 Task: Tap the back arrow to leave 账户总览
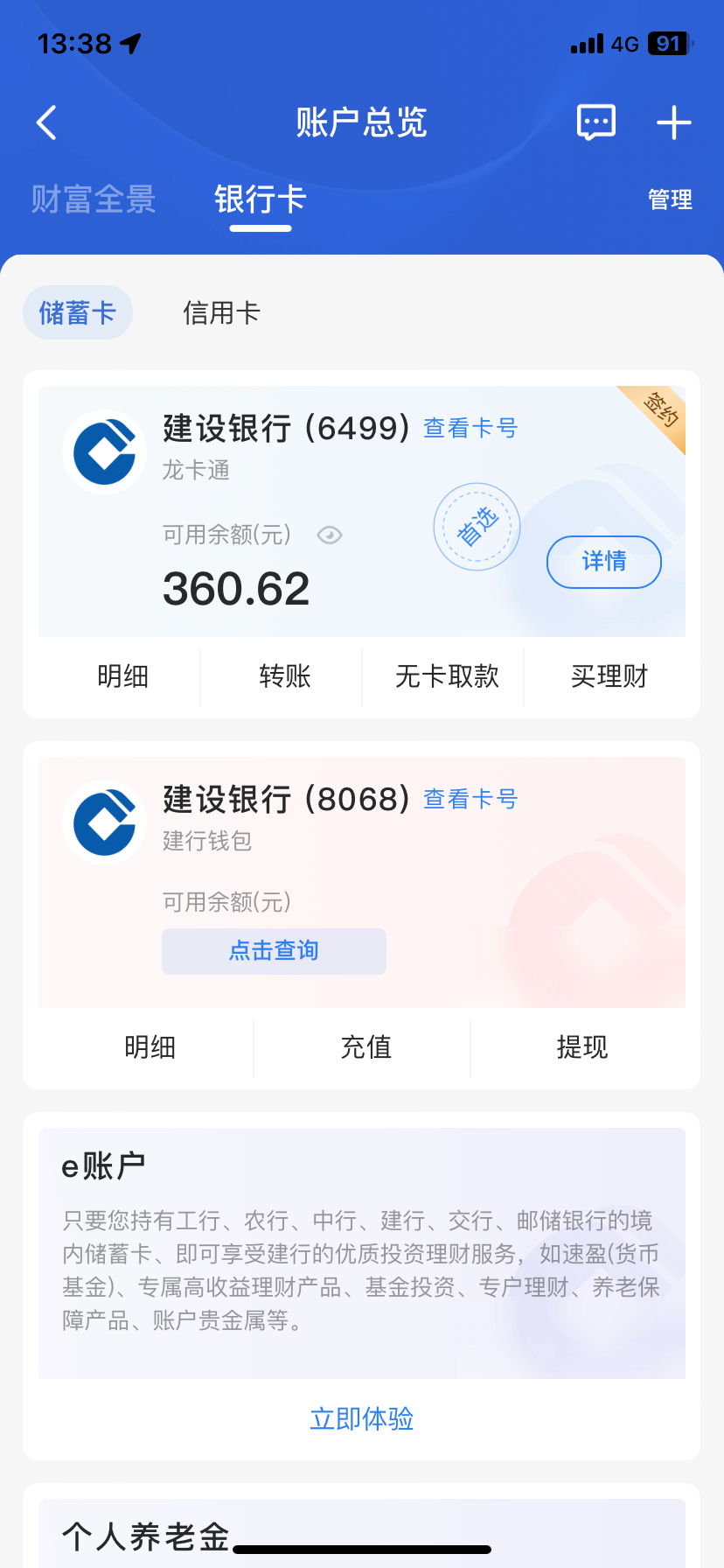pyautogui.click(x=45, y=122)
